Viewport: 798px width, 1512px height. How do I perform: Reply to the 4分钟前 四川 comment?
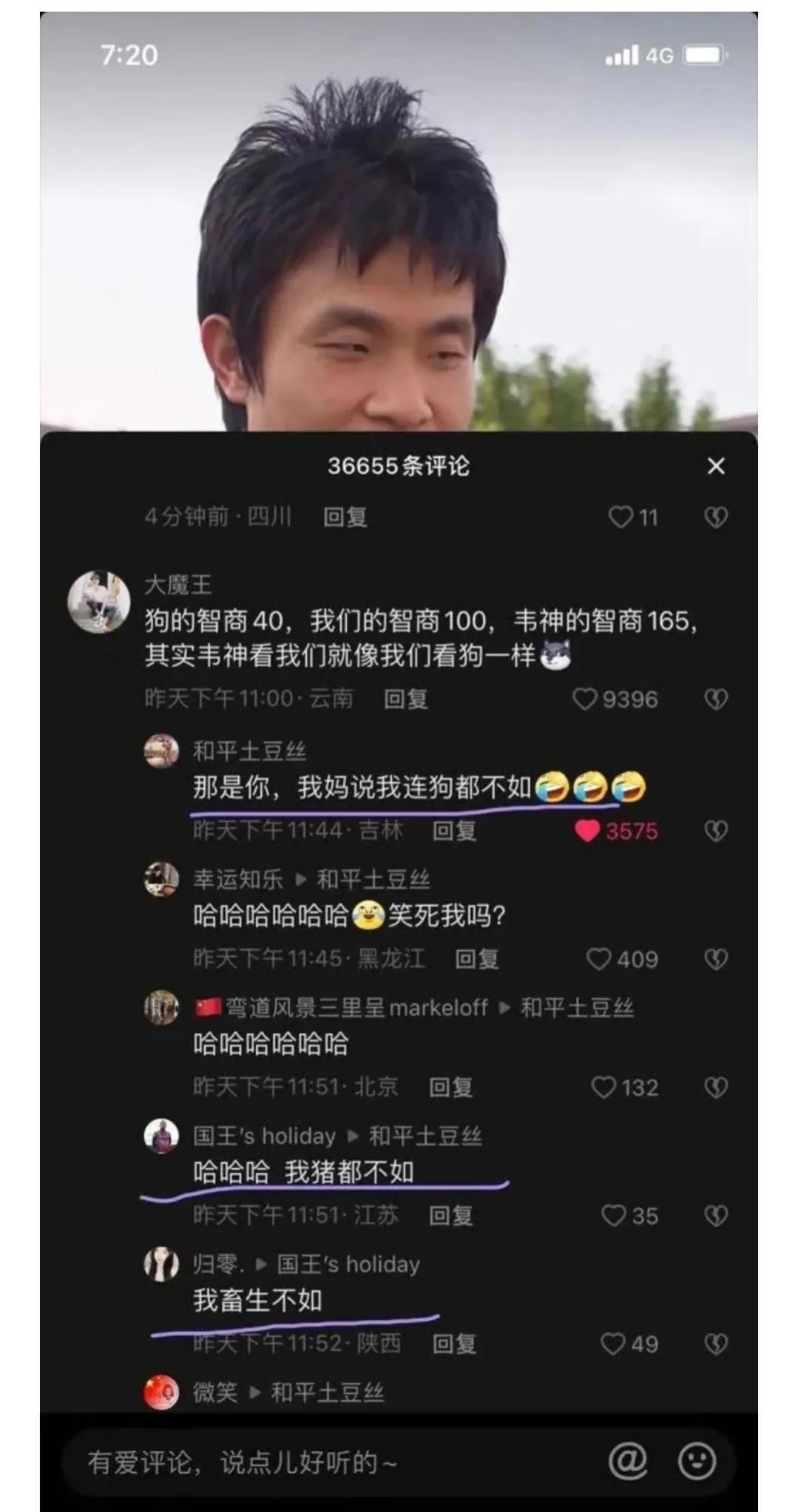tap(345, 517)
